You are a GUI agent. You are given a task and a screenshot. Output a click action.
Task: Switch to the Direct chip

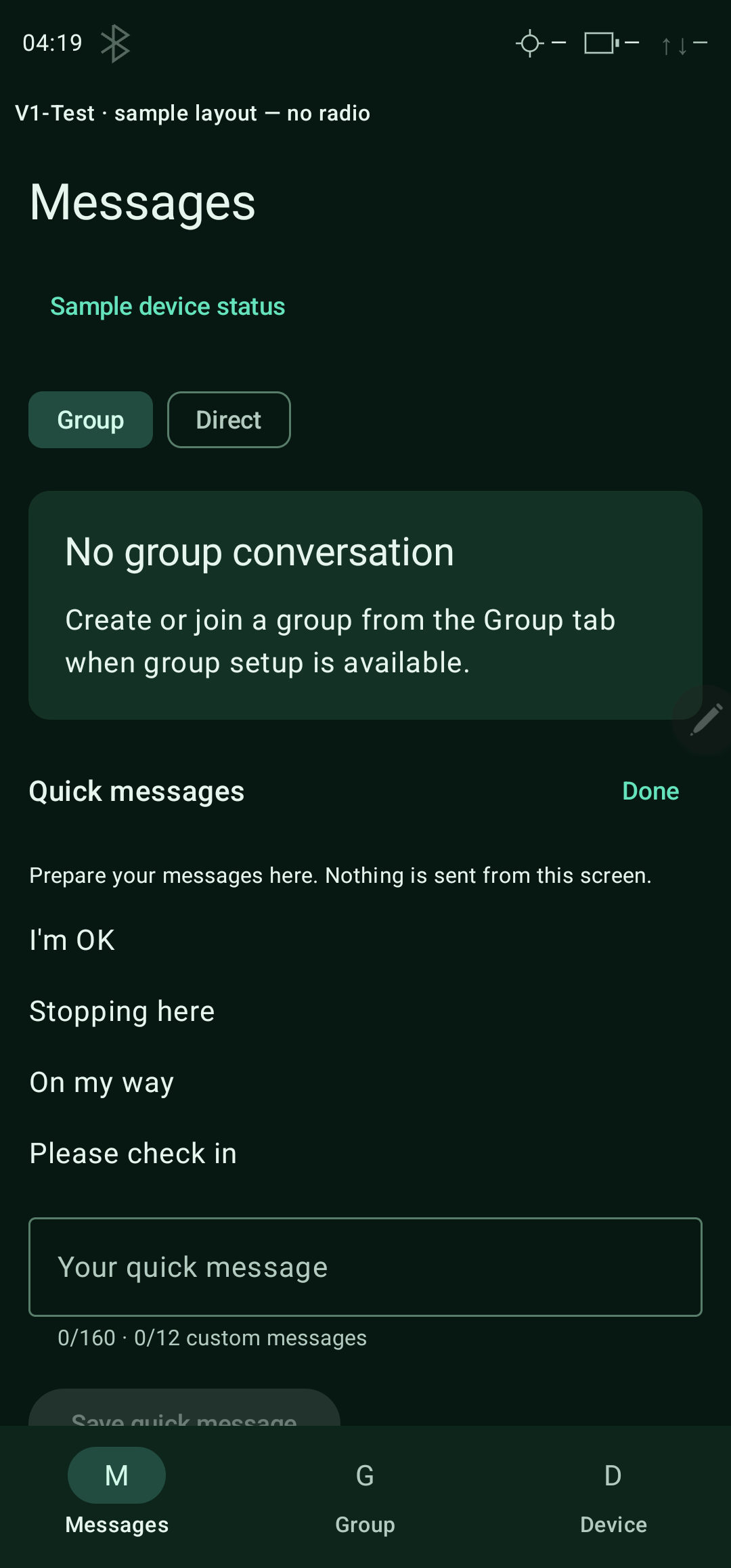coord(229,420)
